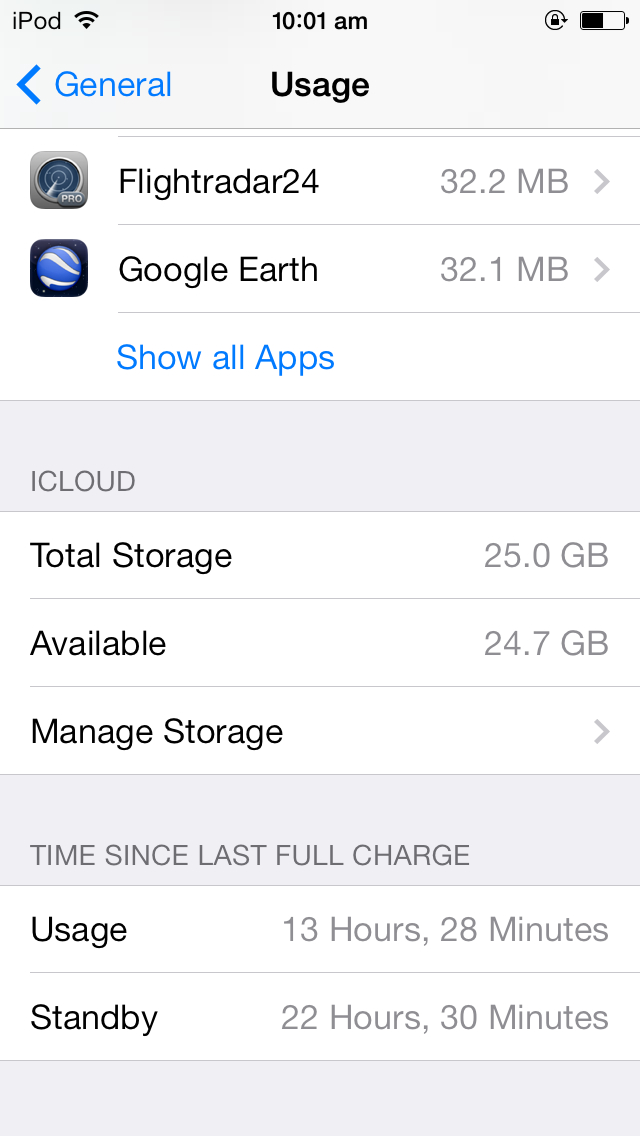Image resolution: width=640 pixels, height=1136 pixels.
Task: Open Manage Storage for iCloud
Action: coord(320,731)
